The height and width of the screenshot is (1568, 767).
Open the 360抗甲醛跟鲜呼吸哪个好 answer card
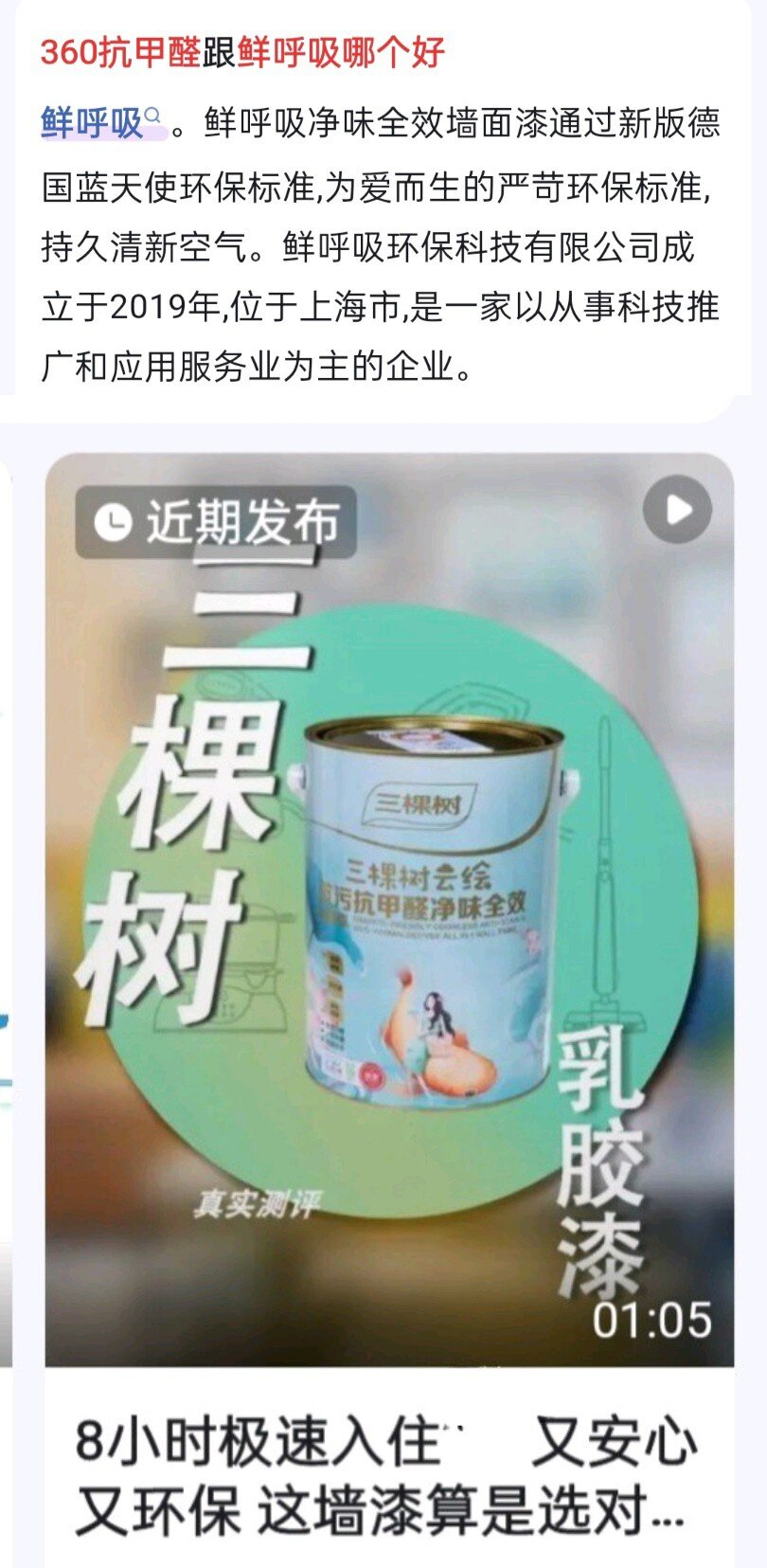[x=242, y=52]
